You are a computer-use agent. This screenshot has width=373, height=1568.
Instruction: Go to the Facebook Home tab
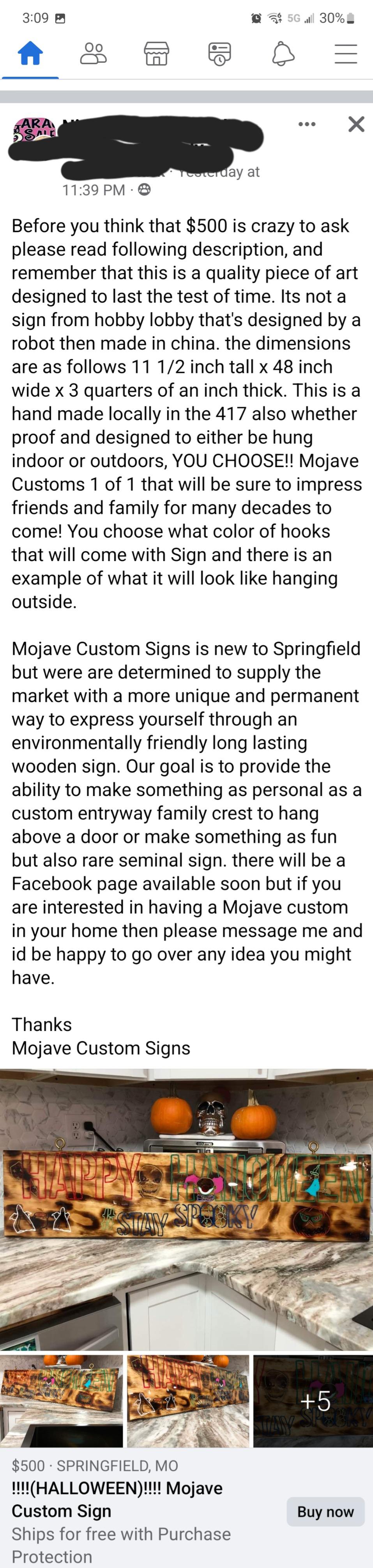click(x=30, y=53)
